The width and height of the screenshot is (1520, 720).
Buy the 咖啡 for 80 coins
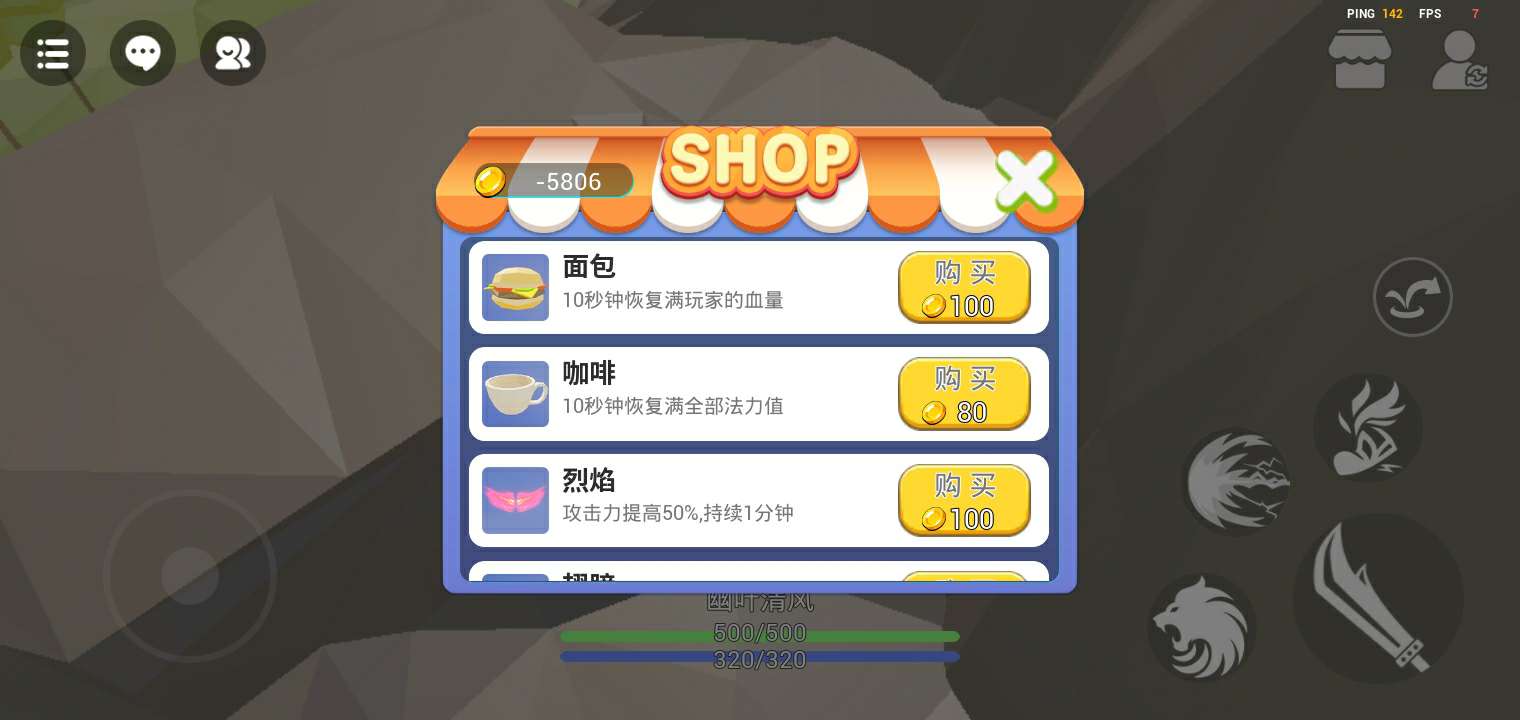point(964,394)
